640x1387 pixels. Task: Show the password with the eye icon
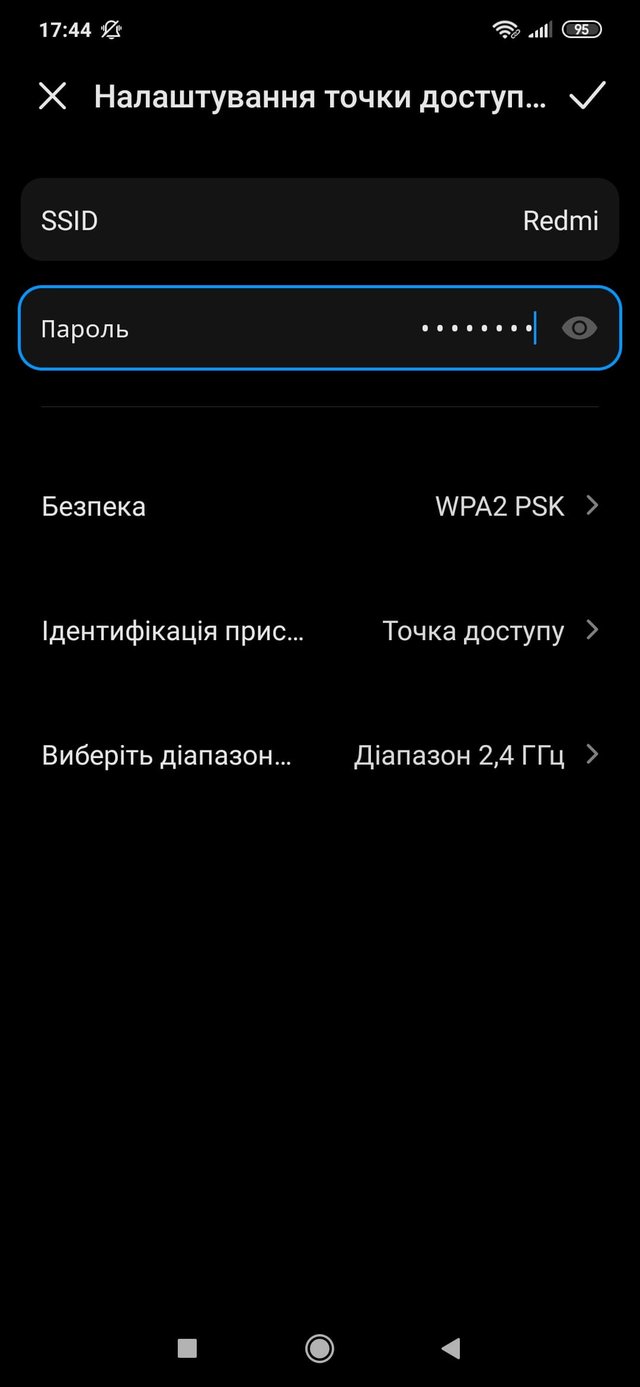[580, 328]
